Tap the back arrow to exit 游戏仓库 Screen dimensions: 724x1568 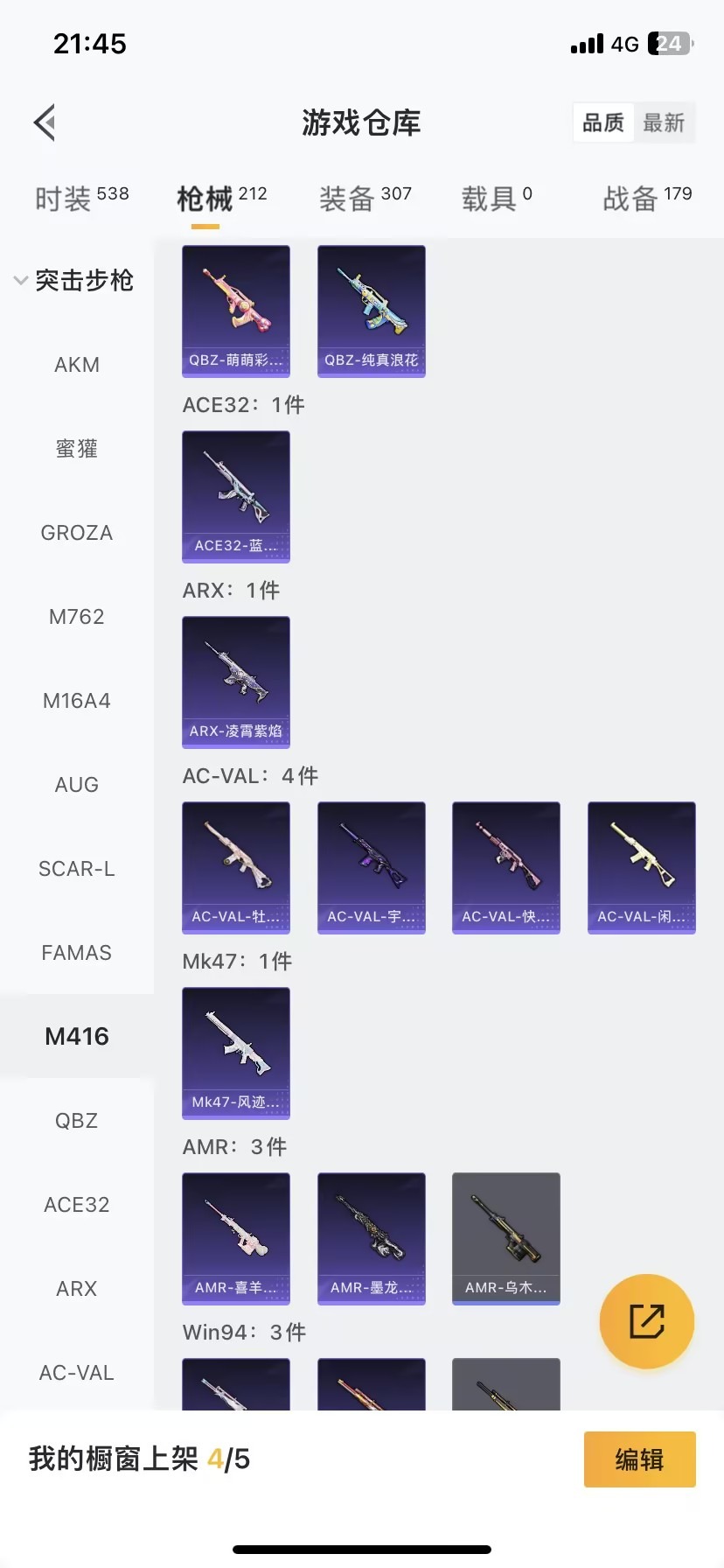(44, 122)
